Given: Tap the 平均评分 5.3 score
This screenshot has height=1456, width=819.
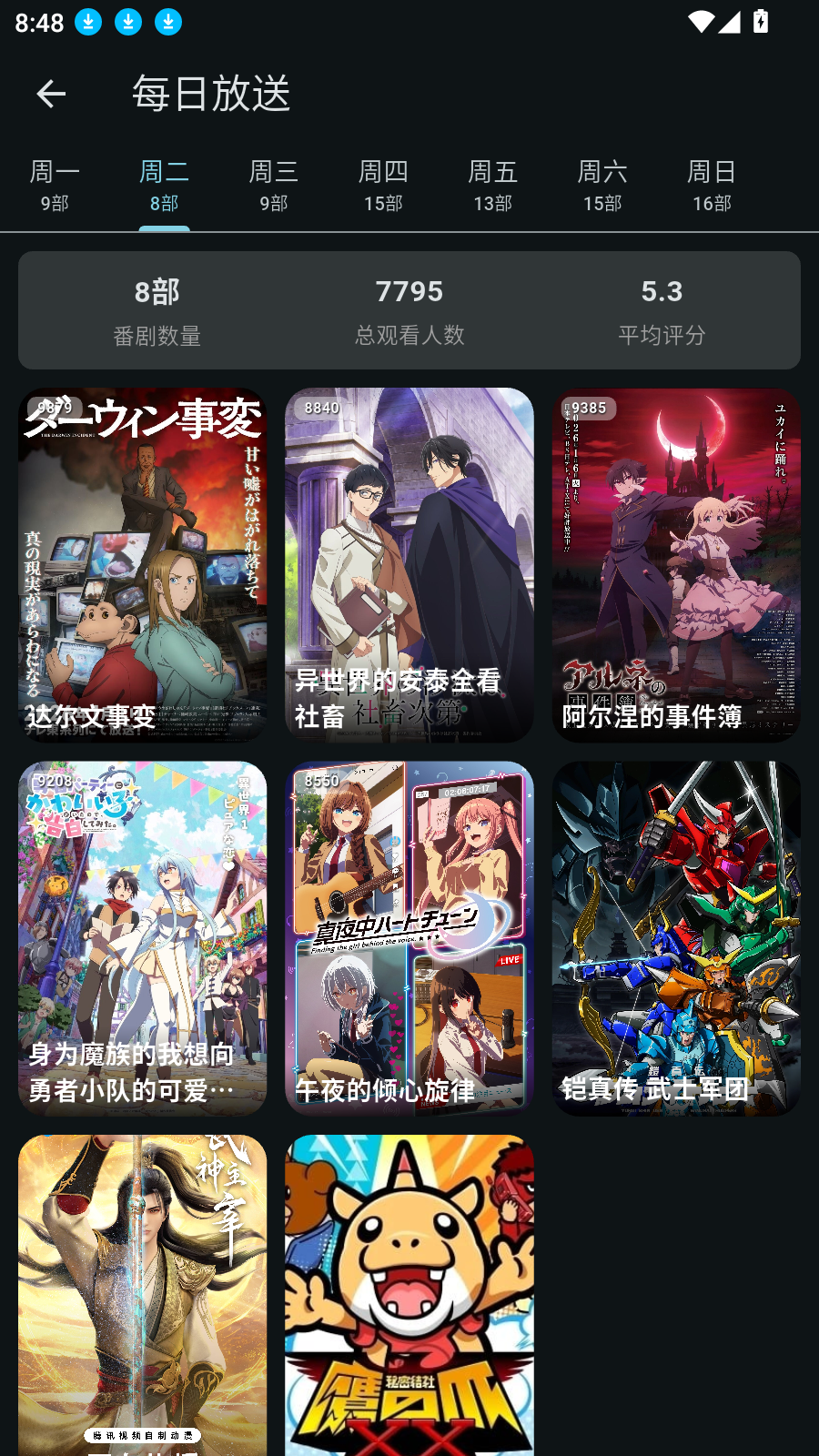Looking at the screenshot, I should click(662, 309).
